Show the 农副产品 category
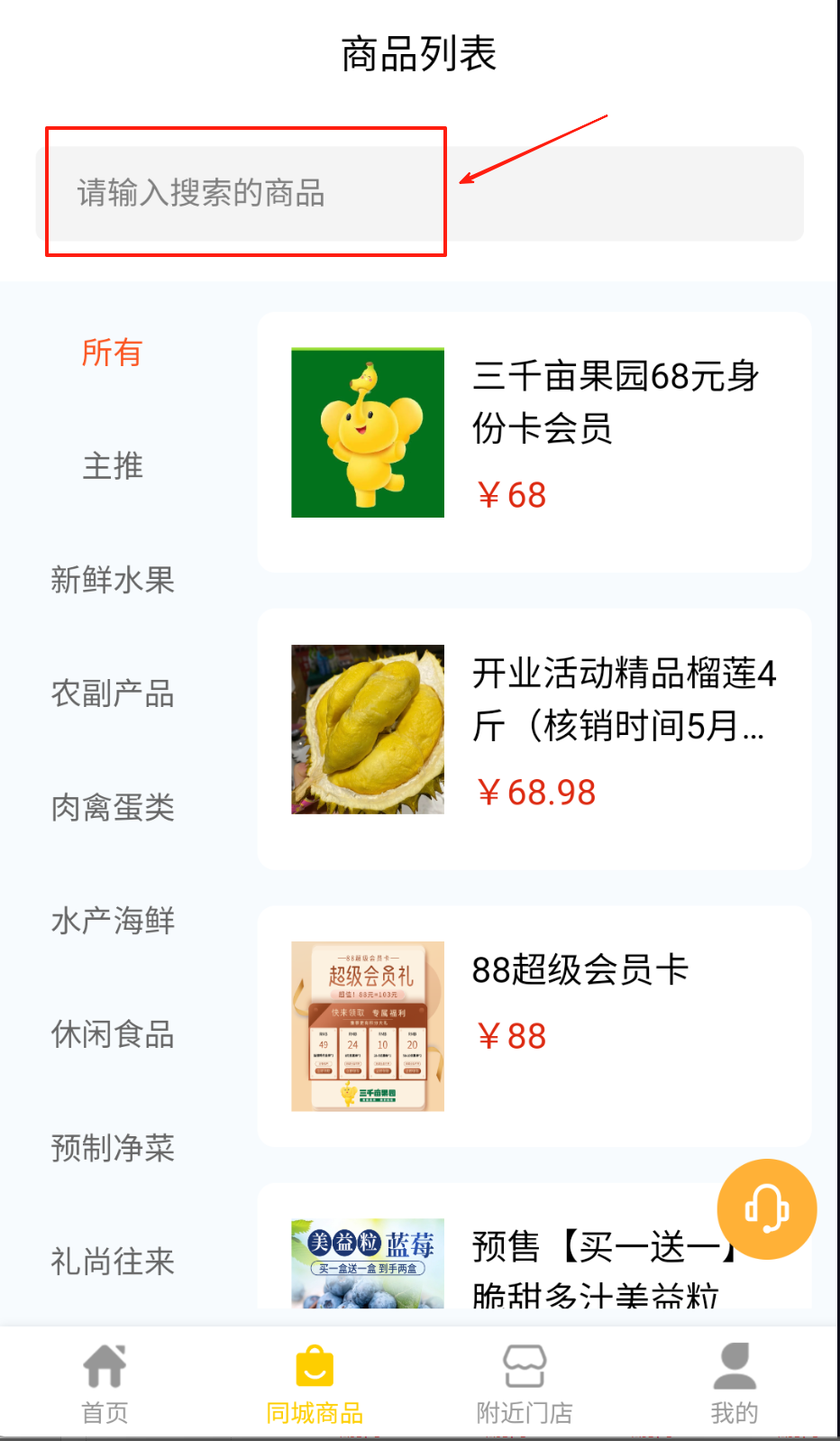Image resolution: width=840 pixels, height=1441 pixels. [x=113, y=693]
